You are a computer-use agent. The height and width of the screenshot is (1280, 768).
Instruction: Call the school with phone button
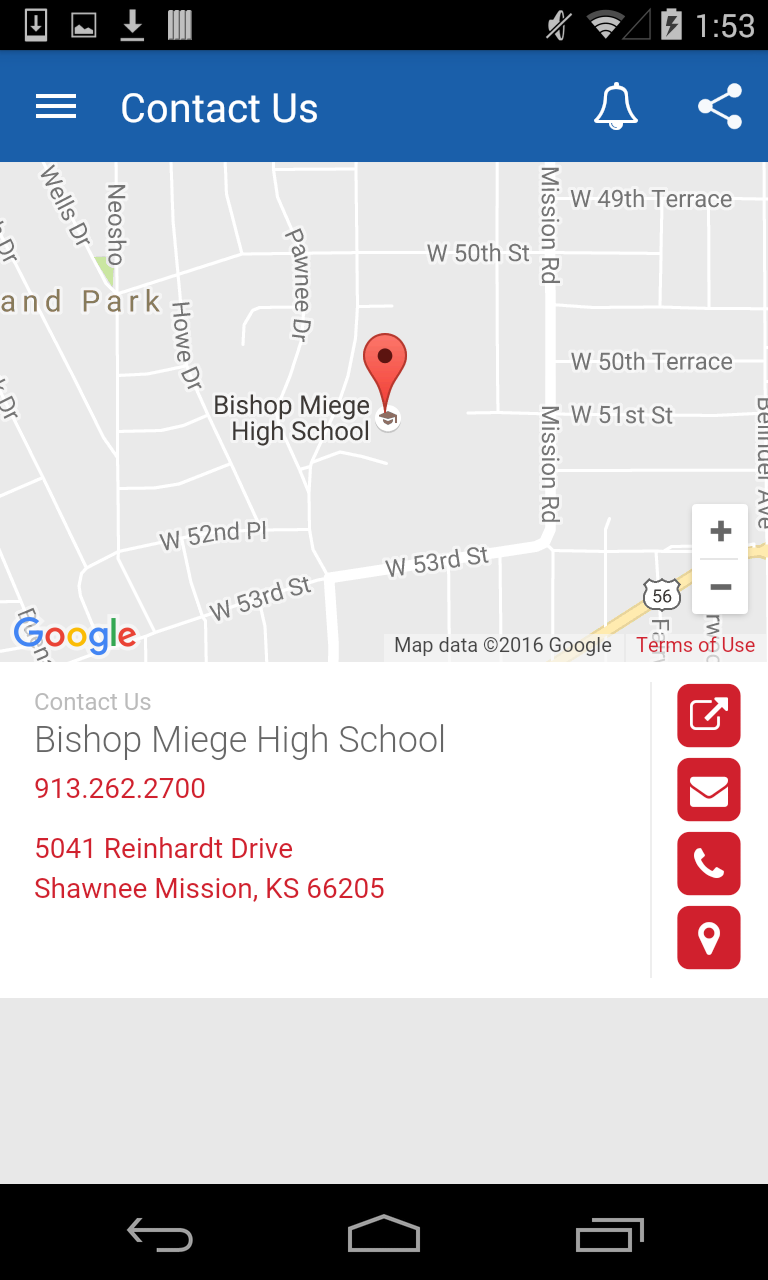pyautogui.click(x=708, y=863)
